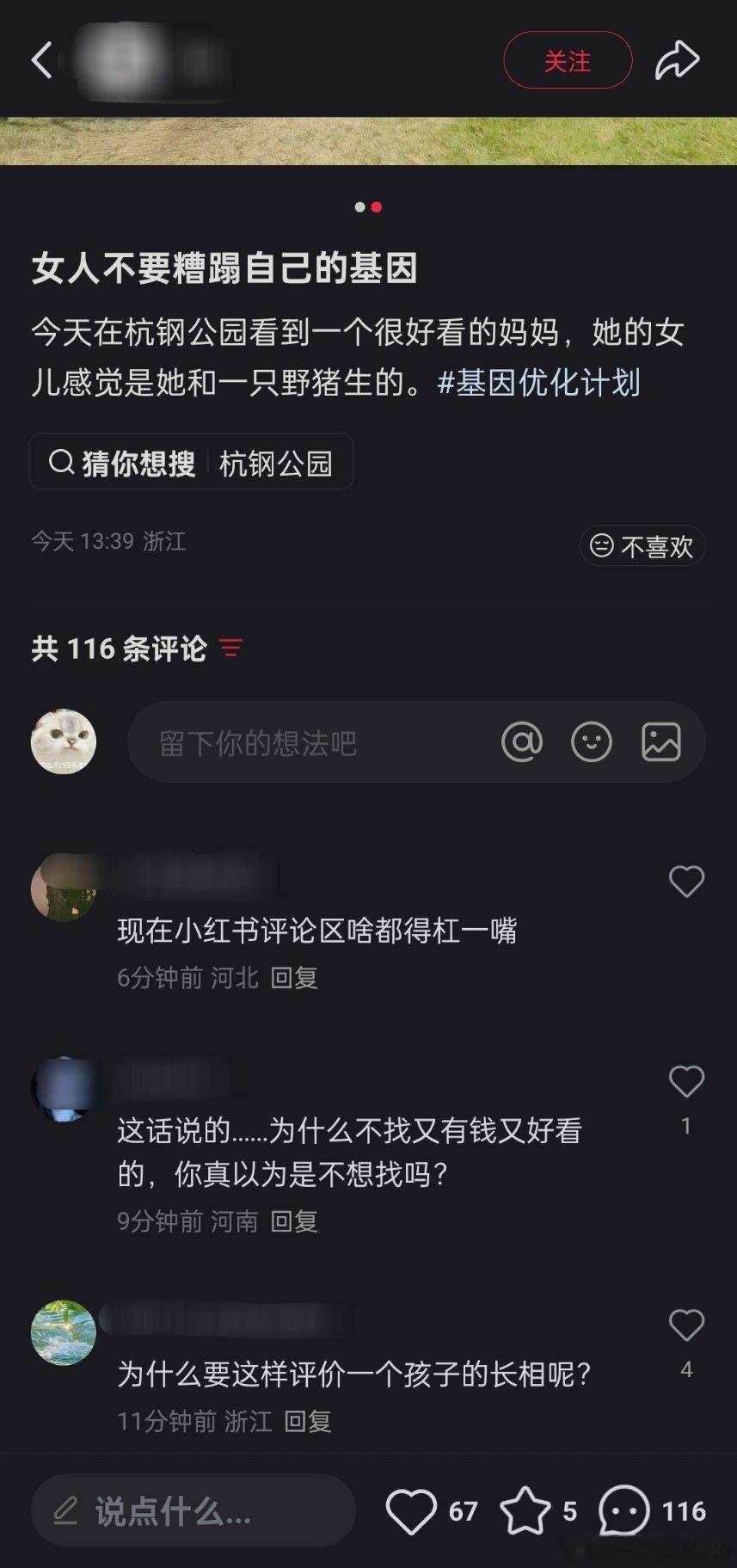
Task: Open the comment sort filter beside 共116条评论
Action: coord(230,649)
